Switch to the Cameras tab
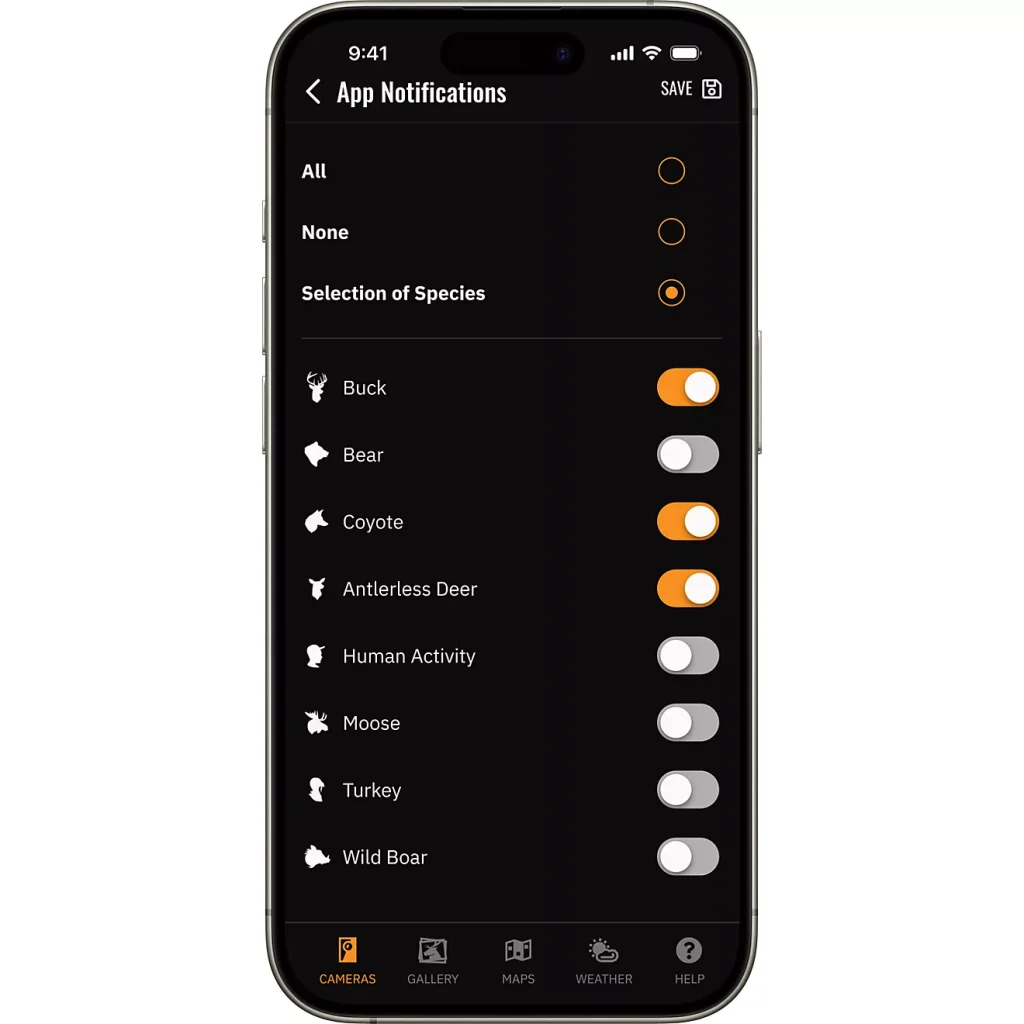This screenshot has height=1024, width=1024. (x=347, y=961)
